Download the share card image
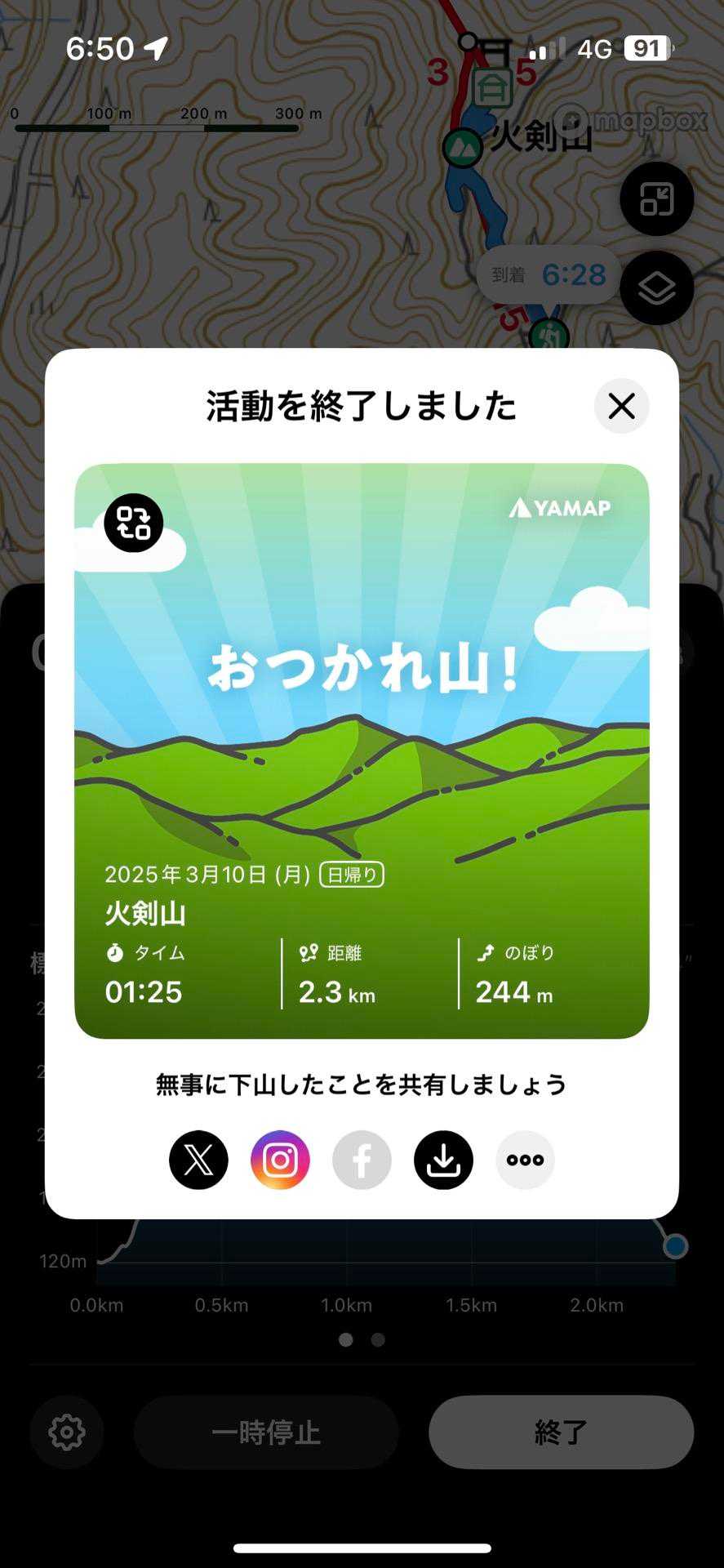Screen dimensions: 724x1568 443,1160
